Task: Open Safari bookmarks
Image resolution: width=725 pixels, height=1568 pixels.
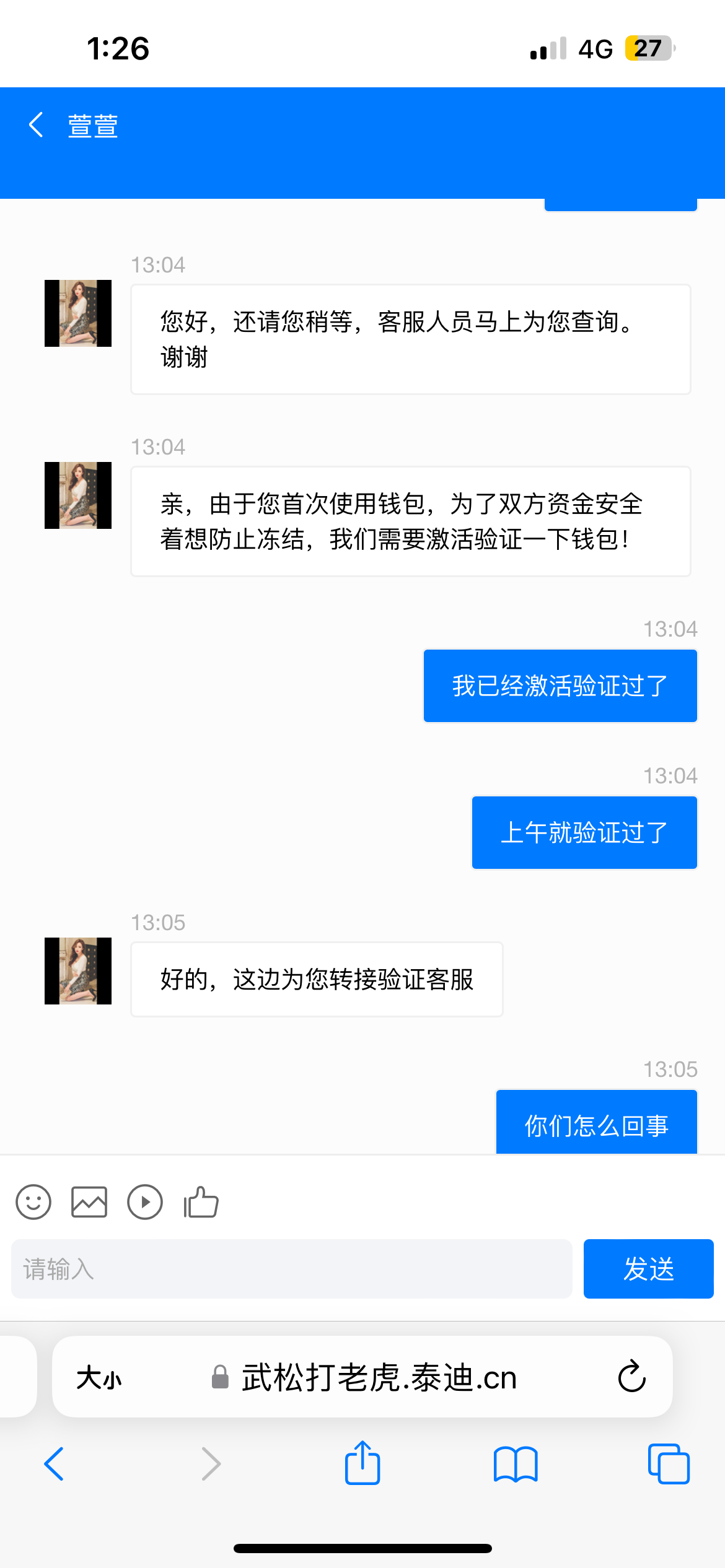Action: click(516, 1464)
